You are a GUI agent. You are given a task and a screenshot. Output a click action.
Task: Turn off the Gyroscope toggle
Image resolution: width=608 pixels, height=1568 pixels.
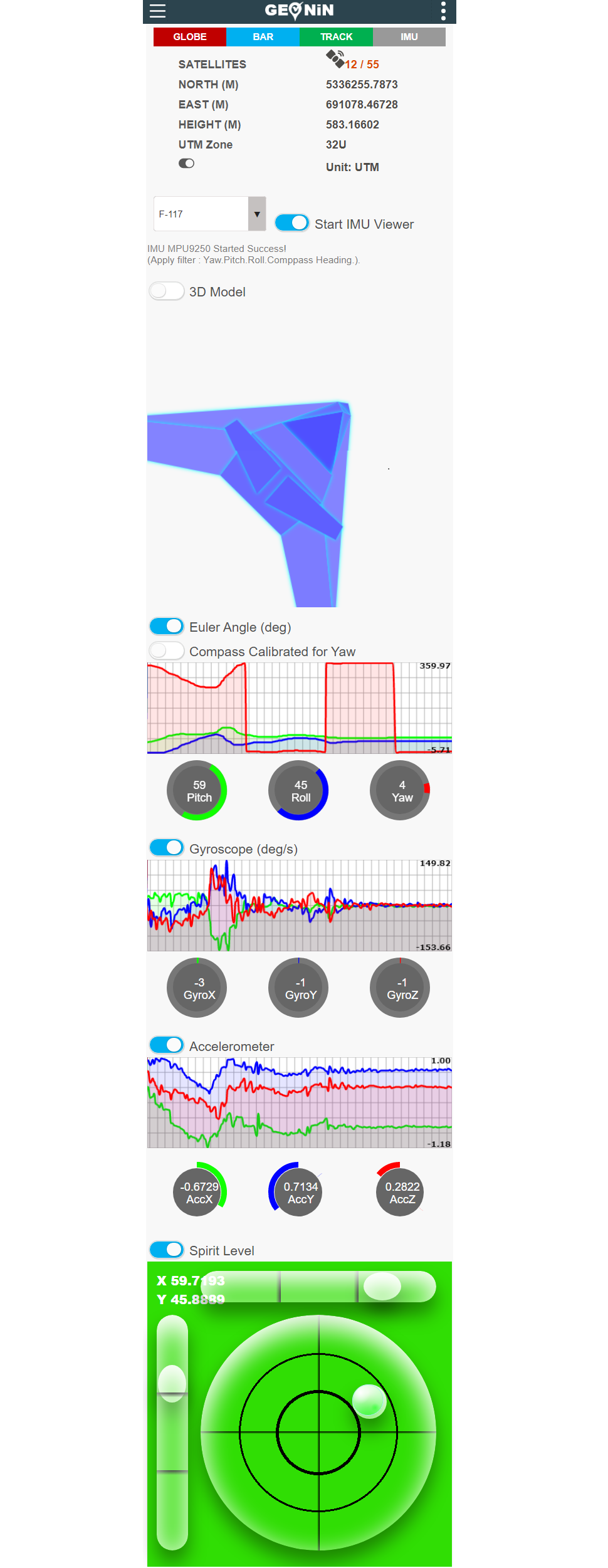(167, 848)
